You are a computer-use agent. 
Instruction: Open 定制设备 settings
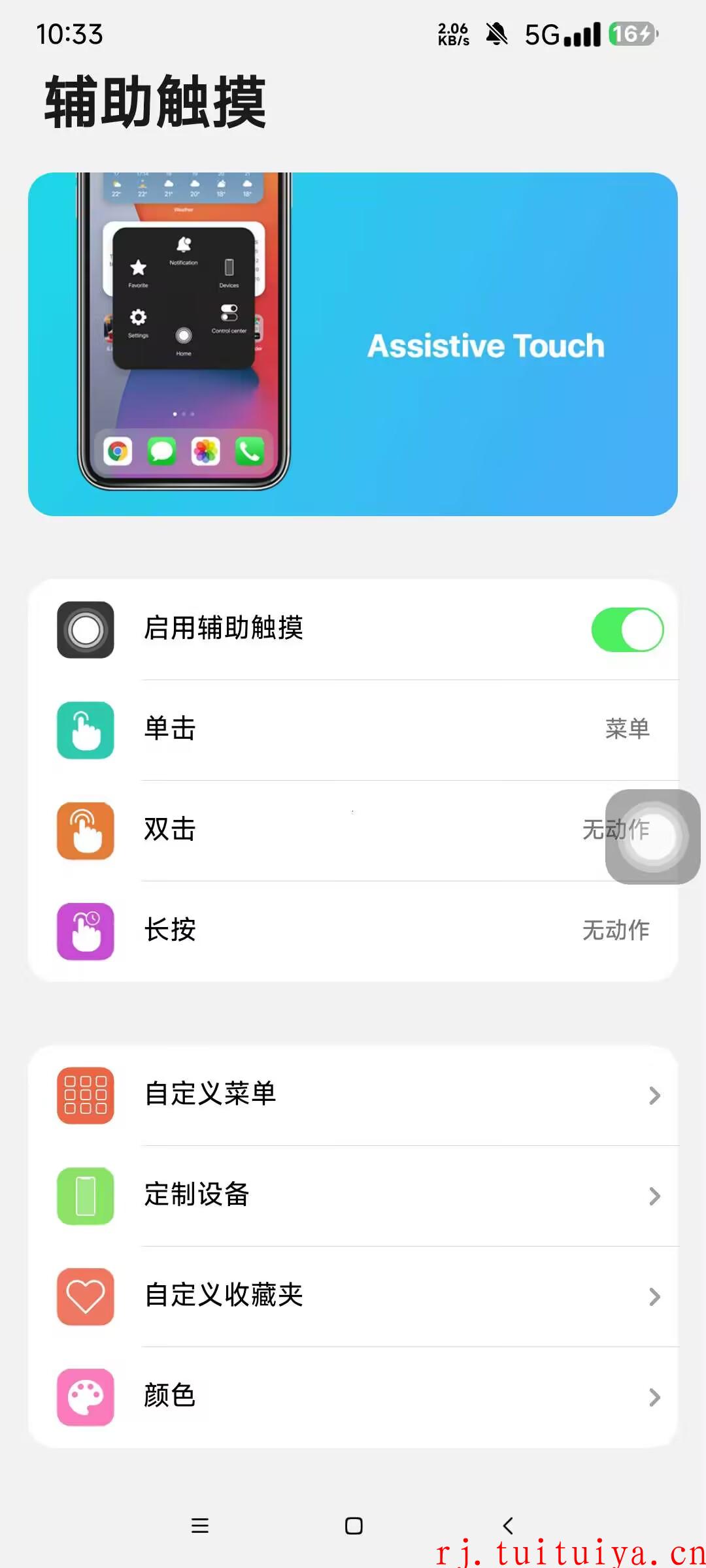353,1196
